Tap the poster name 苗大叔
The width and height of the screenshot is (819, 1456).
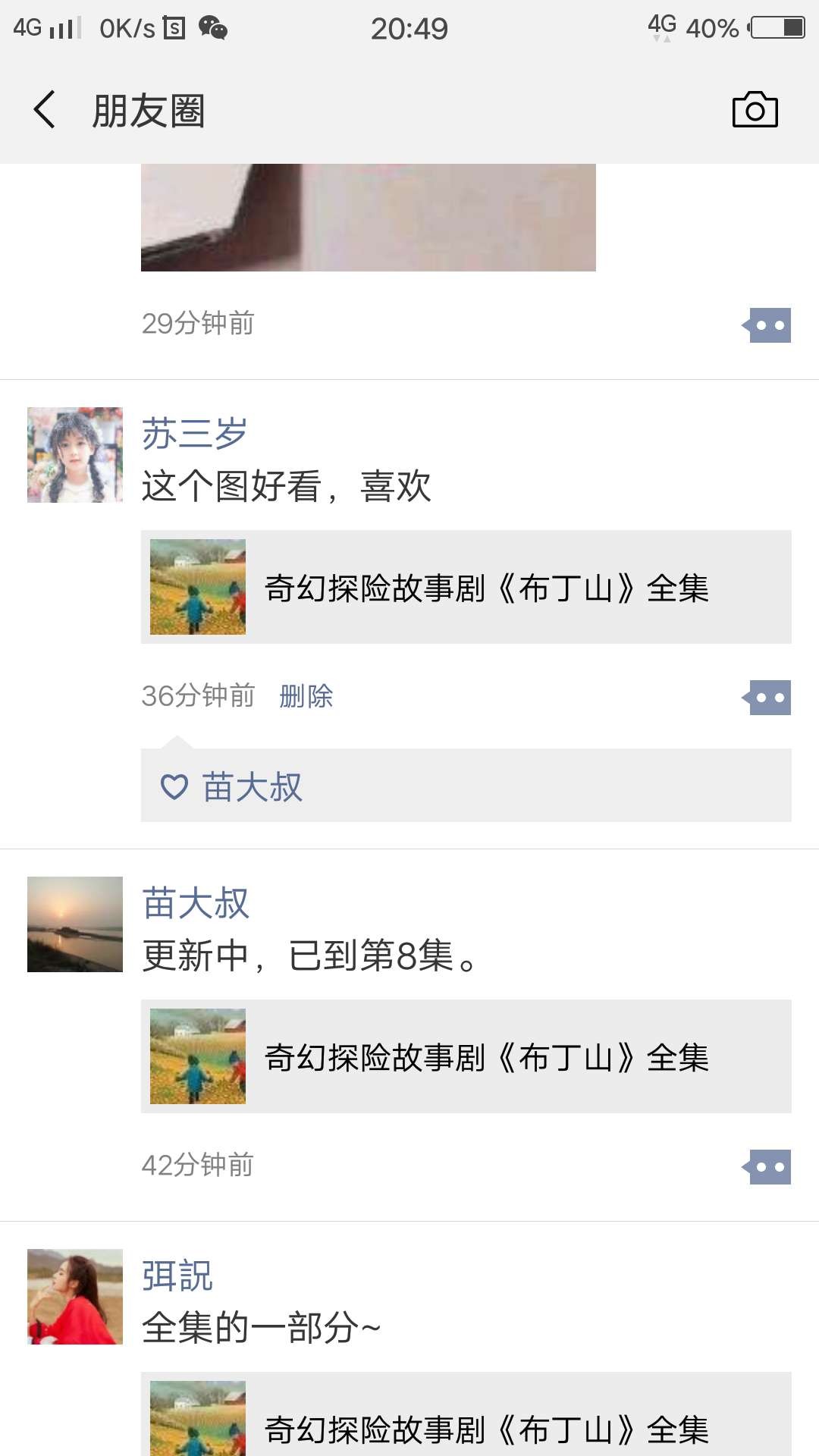click(x=196, y=903)
